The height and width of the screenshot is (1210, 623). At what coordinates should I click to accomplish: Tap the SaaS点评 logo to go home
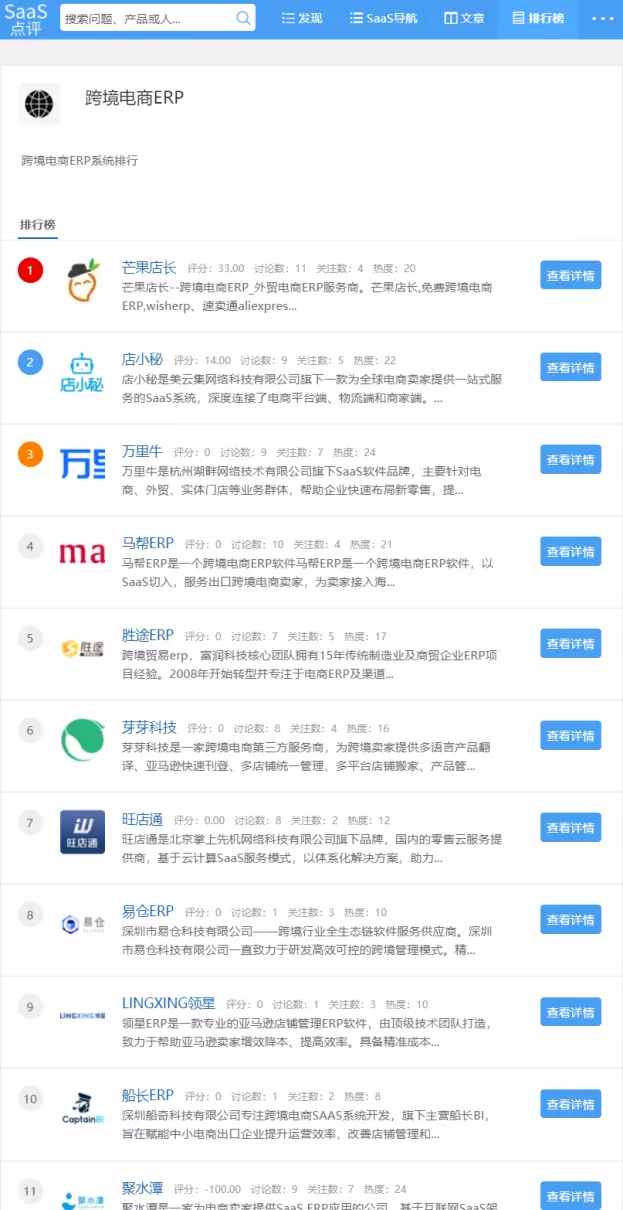point(26,19)
